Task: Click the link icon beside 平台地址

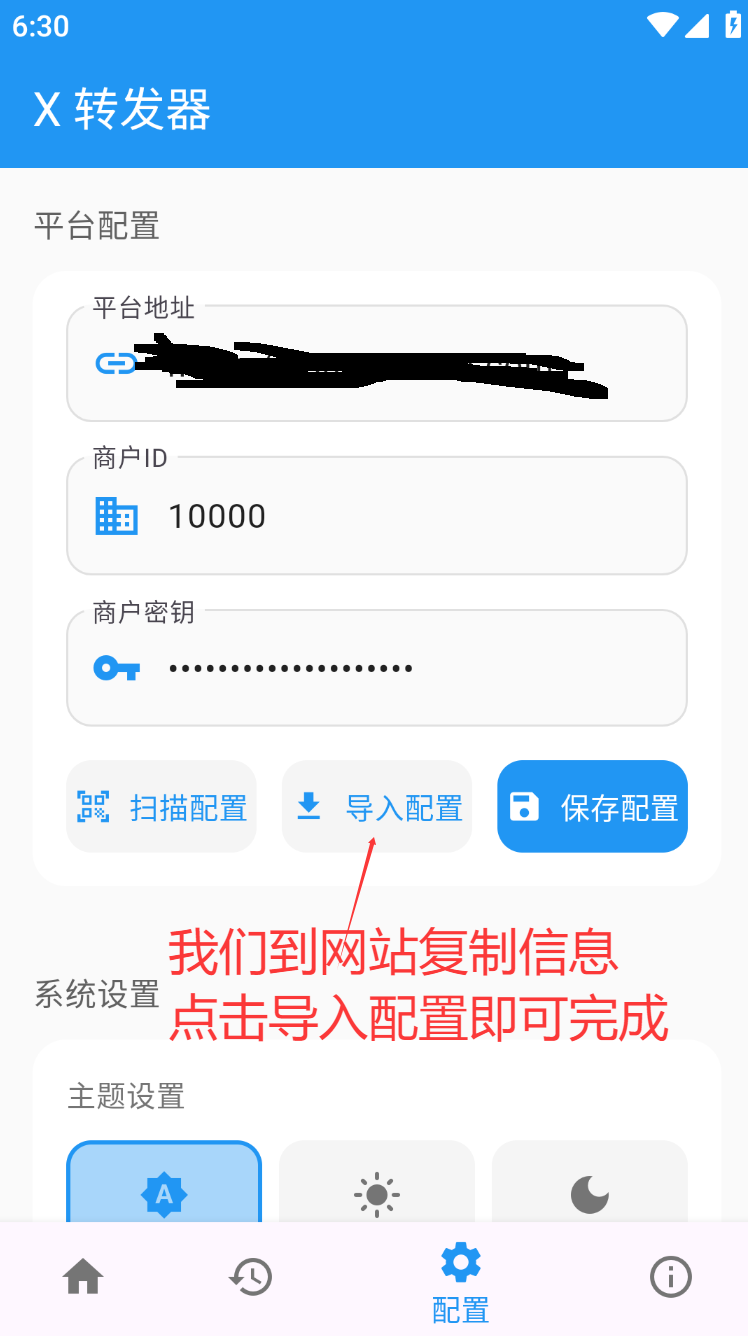Action: (x=115, y=364)
